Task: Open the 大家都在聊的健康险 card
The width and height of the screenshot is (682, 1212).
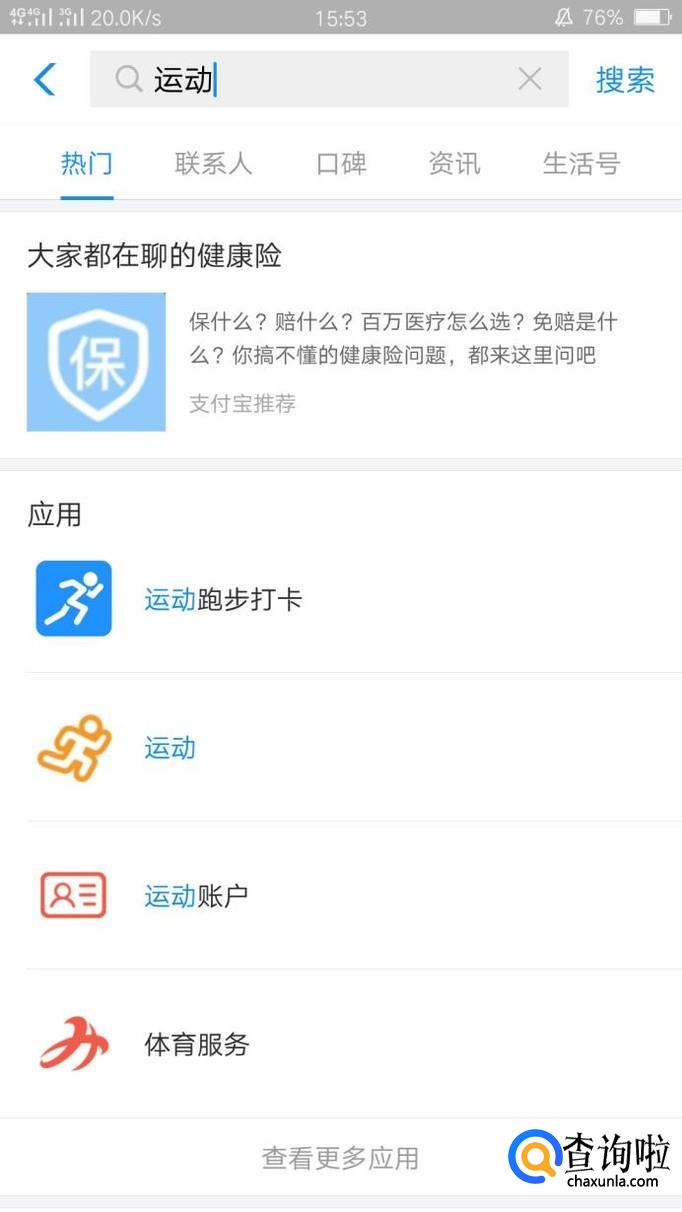Action: click(341, 335)
